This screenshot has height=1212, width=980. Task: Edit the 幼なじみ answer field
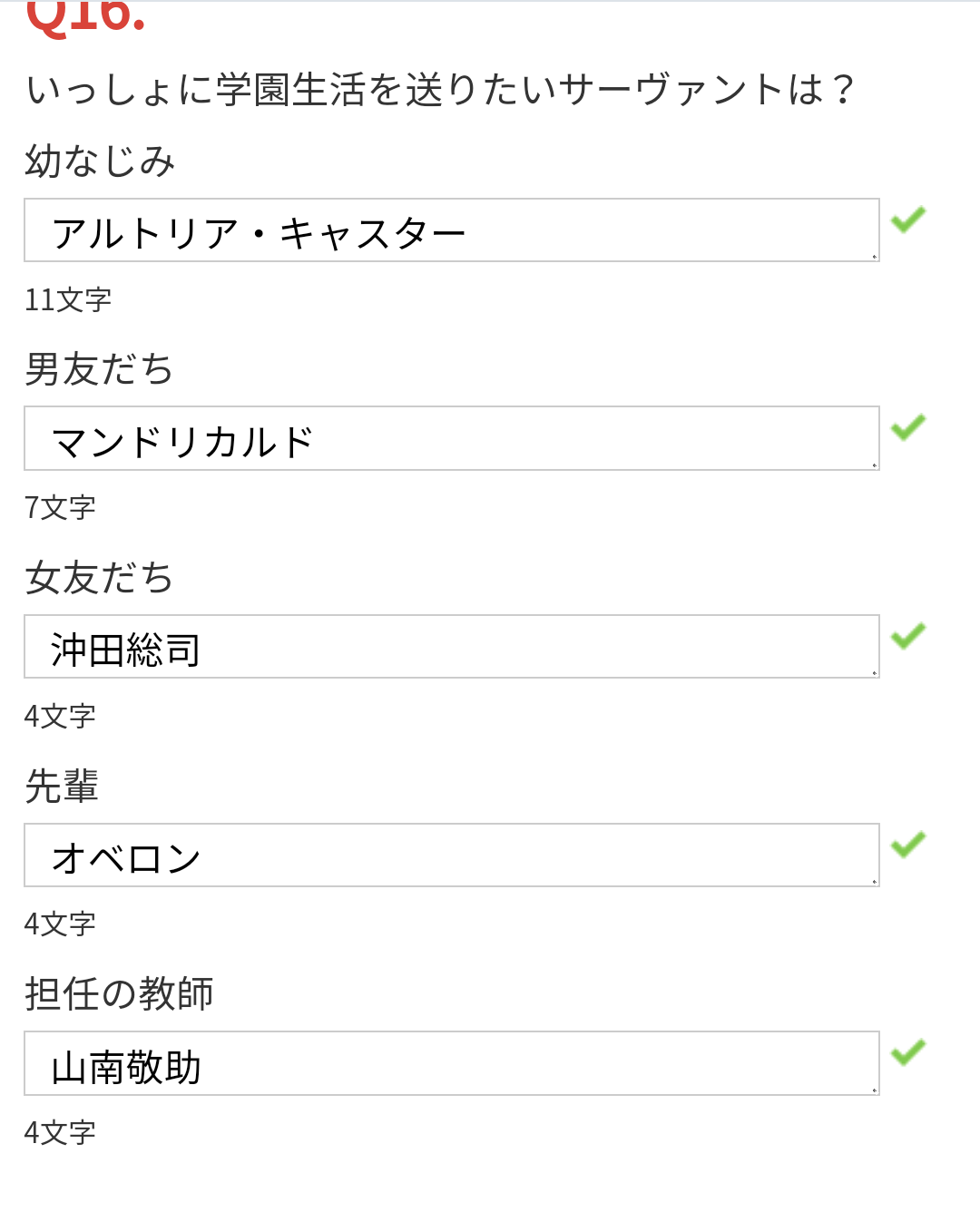451,230
